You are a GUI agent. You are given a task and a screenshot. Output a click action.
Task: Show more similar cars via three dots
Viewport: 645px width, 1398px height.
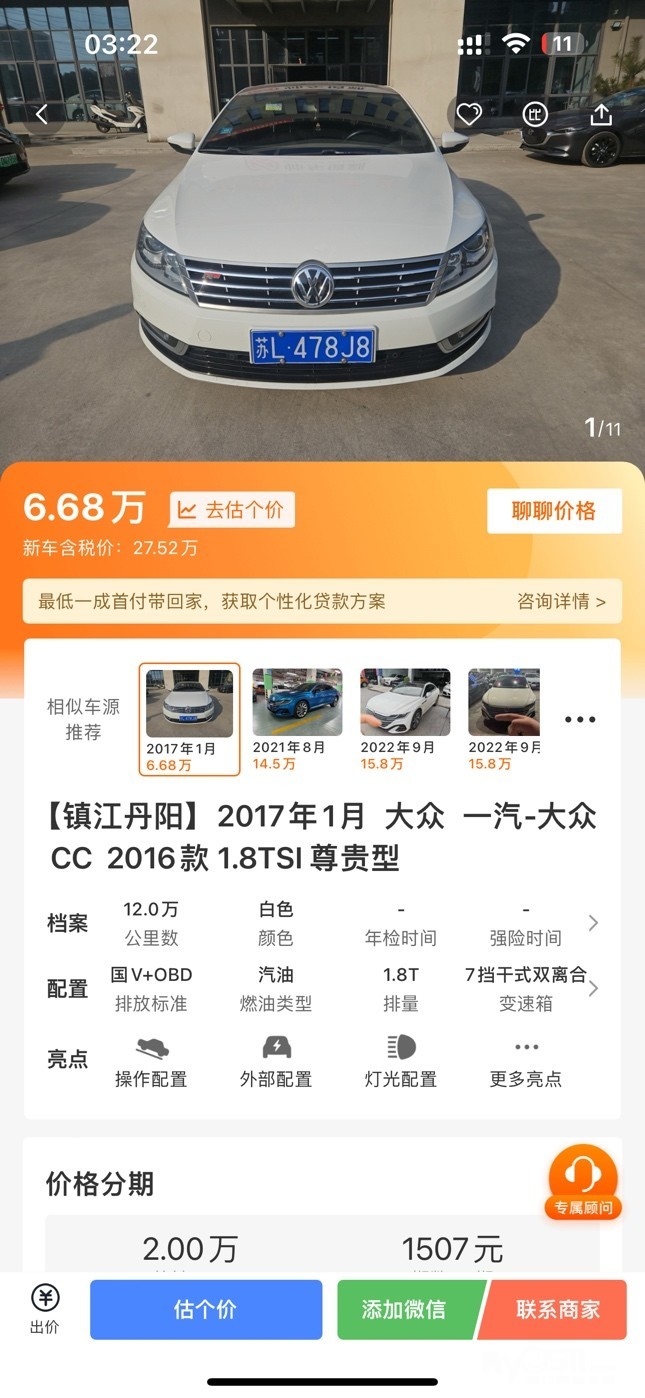tap(580, 719)
